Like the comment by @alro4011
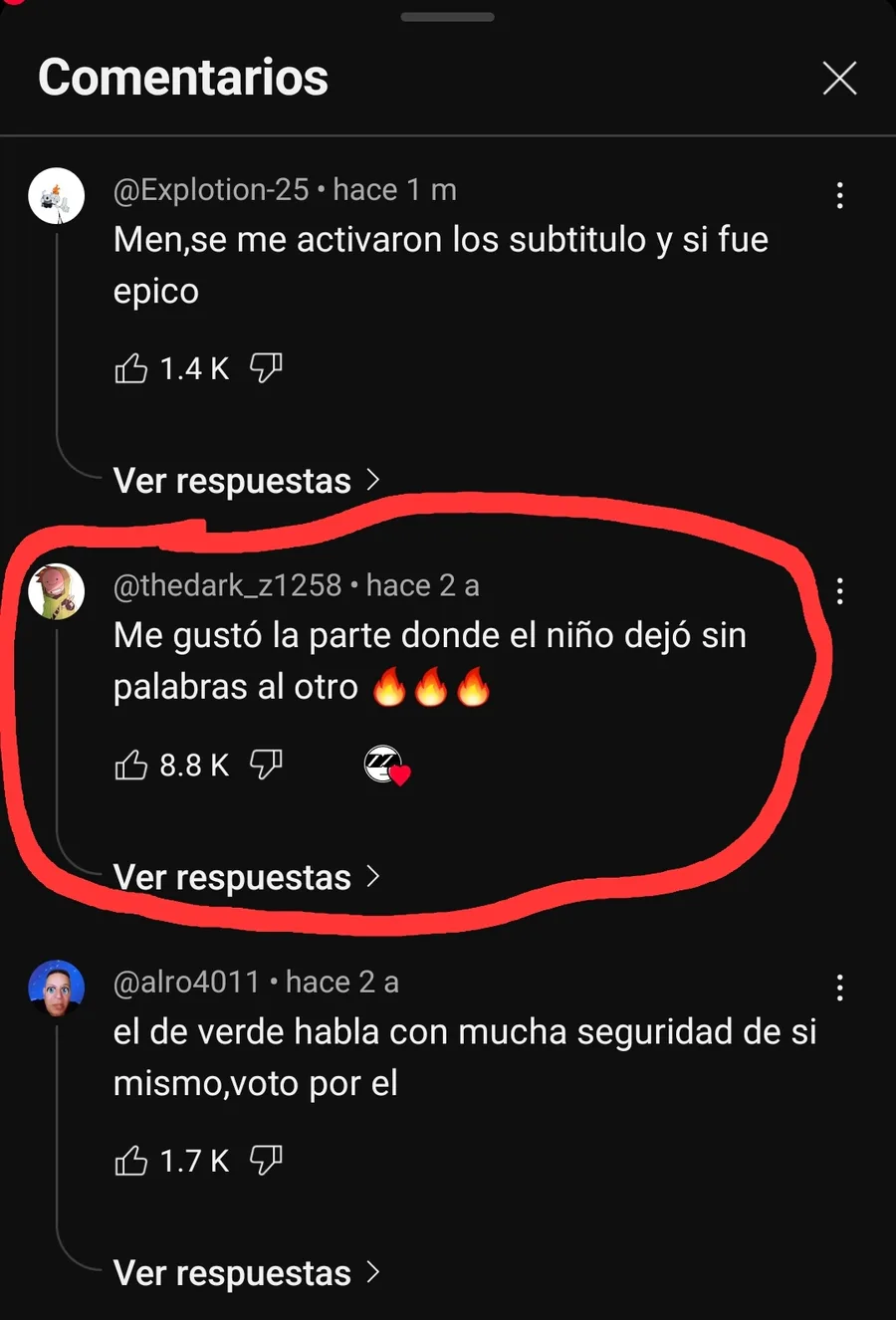 coord(131,1162)
